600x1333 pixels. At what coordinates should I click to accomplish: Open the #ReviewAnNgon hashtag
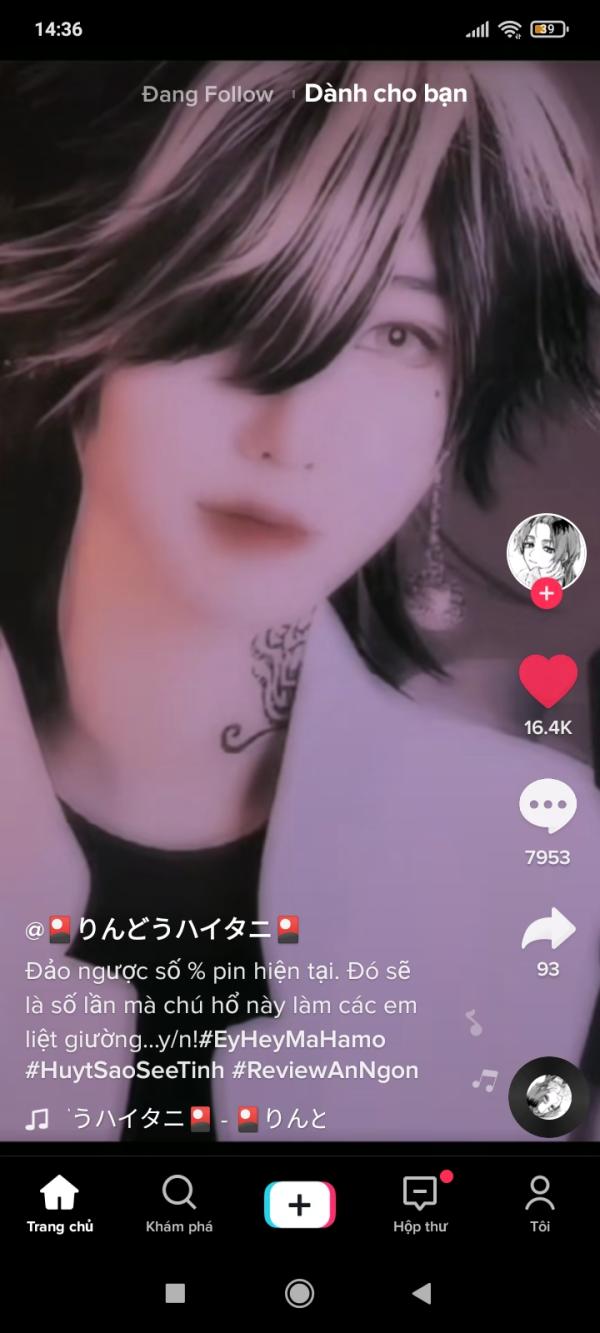(x=325, y=1070)
